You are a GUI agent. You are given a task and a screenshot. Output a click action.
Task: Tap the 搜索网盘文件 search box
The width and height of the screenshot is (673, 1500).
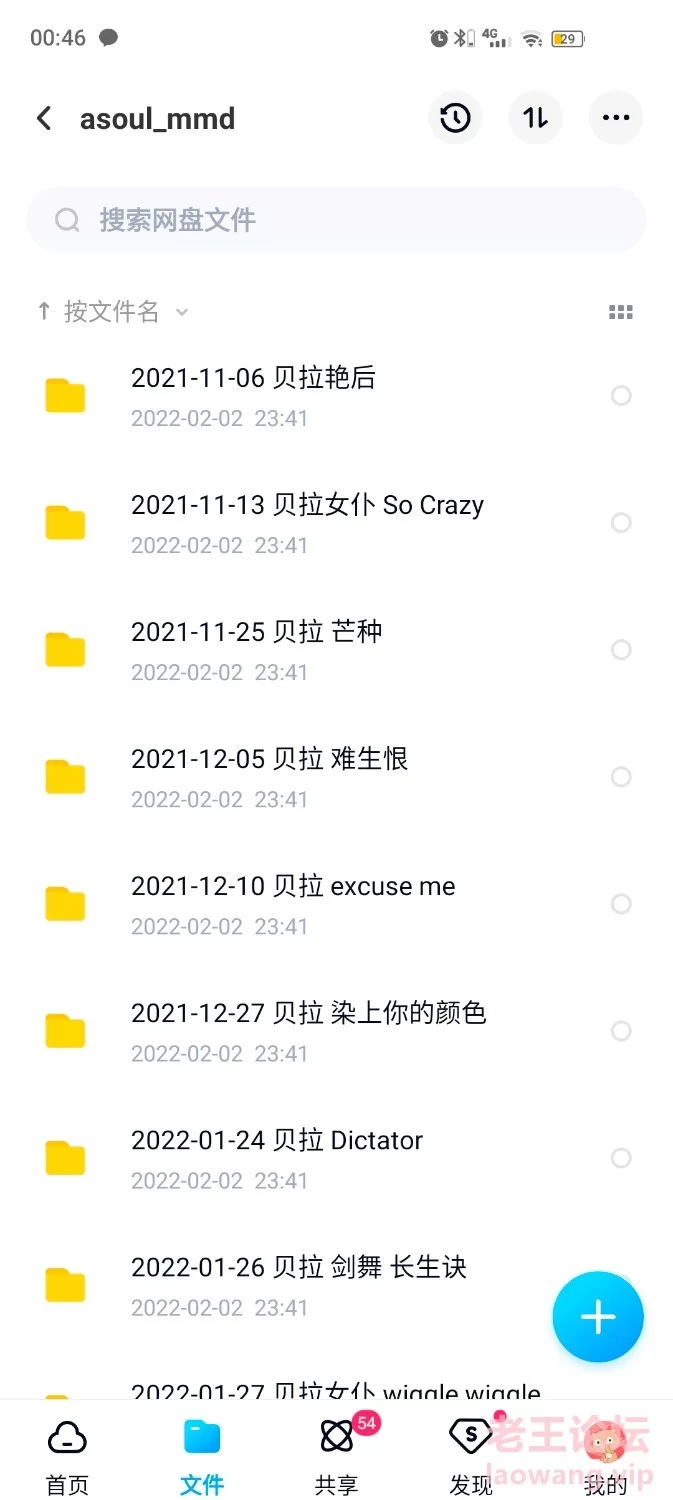336,220
